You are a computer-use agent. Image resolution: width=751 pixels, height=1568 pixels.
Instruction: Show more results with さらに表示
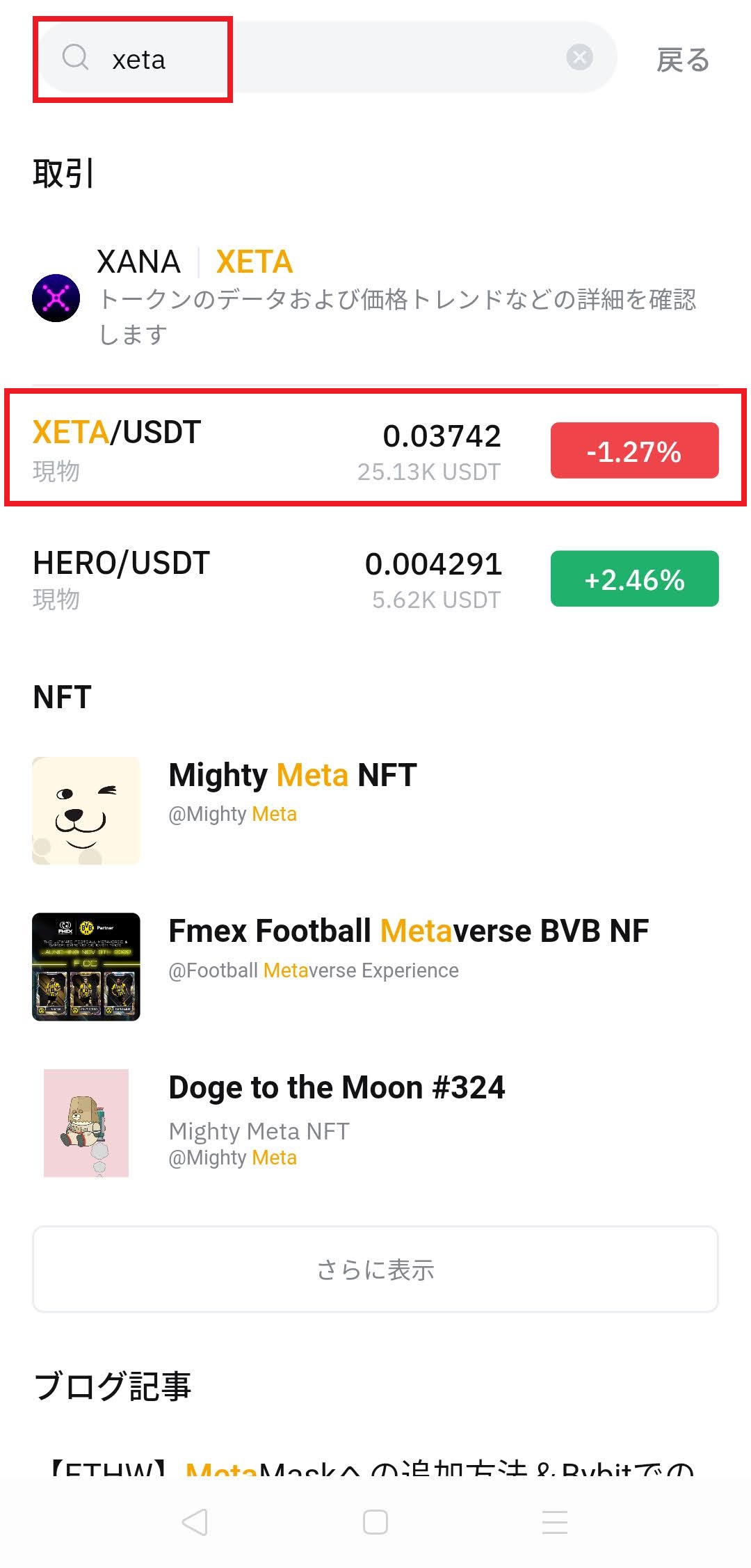click(375, 1268)
